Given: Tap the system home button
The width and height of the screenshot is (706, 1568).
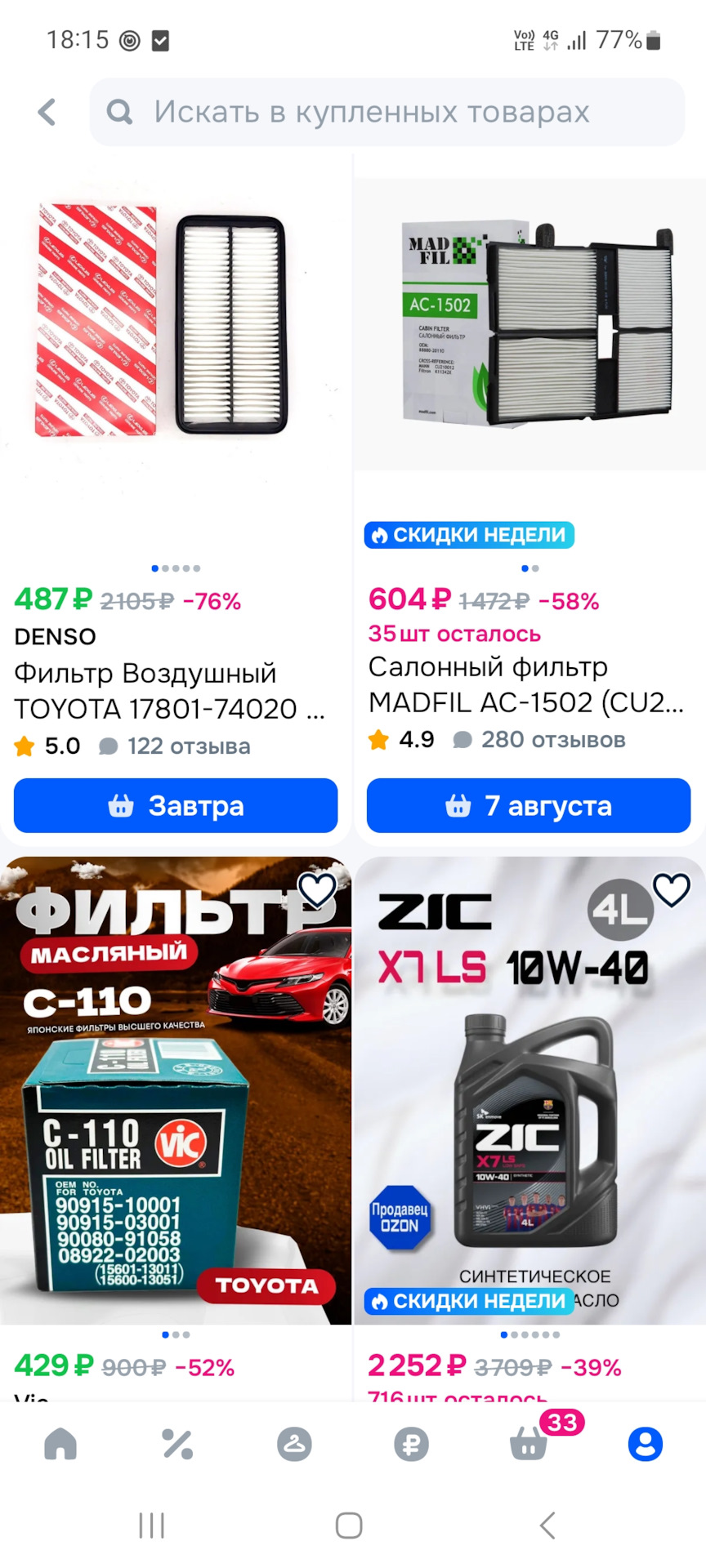Looking at the screenshot, I should pos(349,1525).
